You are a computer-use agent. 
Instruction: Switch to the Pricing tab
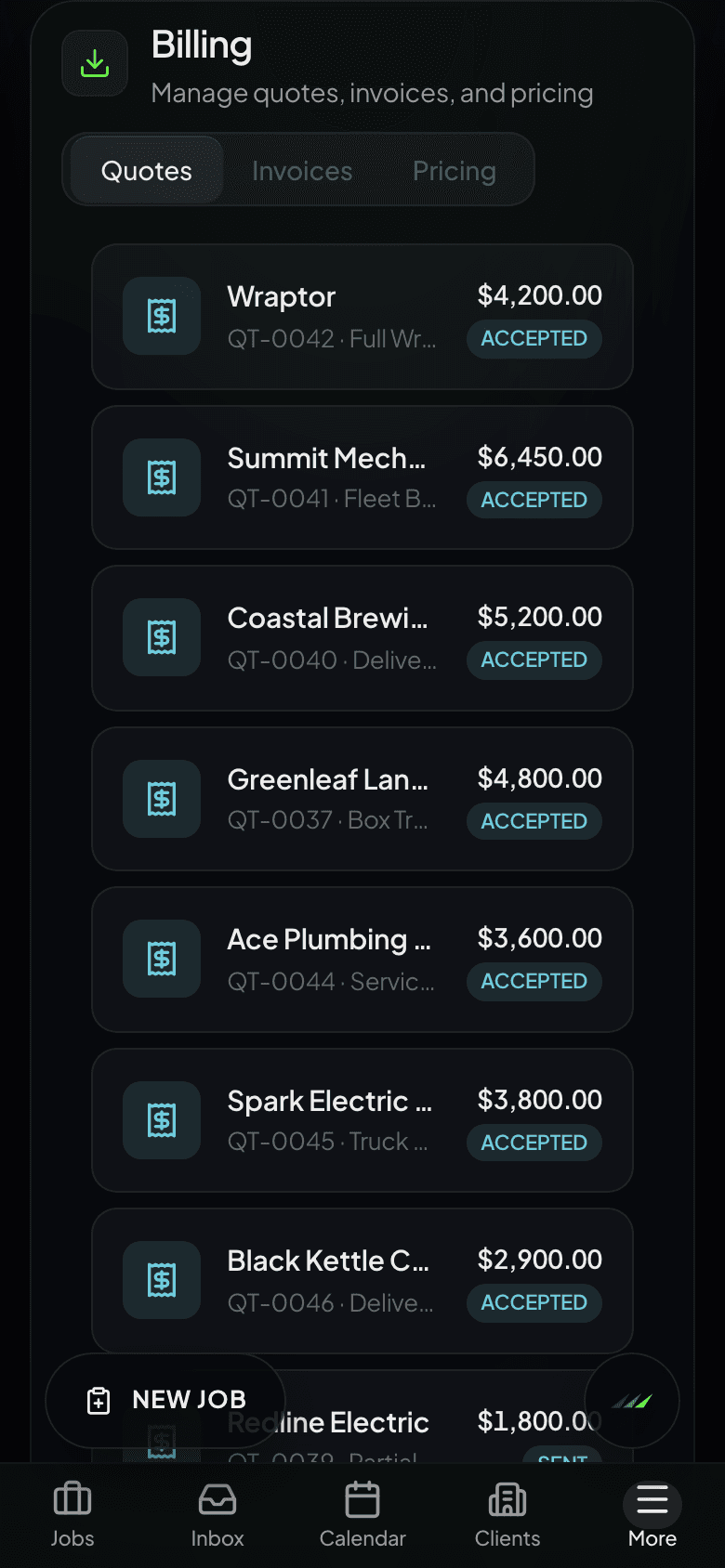[455, 170]
